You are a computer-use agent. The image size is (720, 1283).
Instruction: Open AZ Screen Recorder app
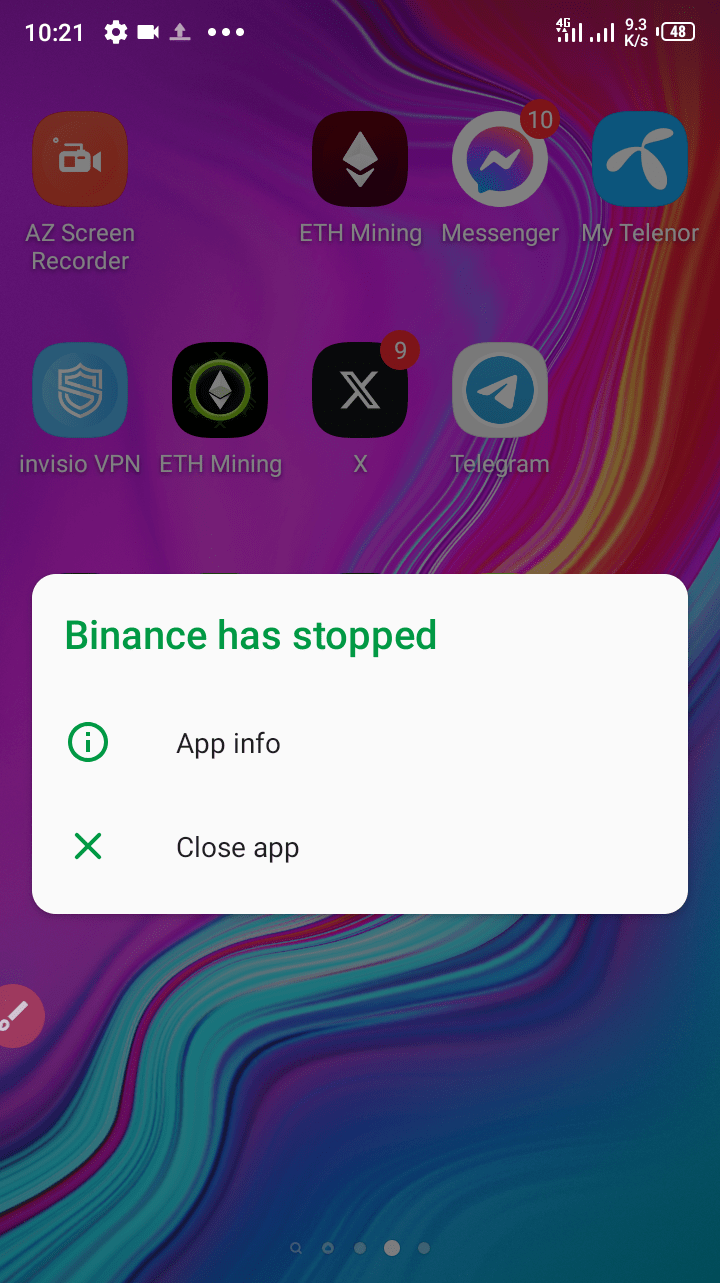pos(80,160)
